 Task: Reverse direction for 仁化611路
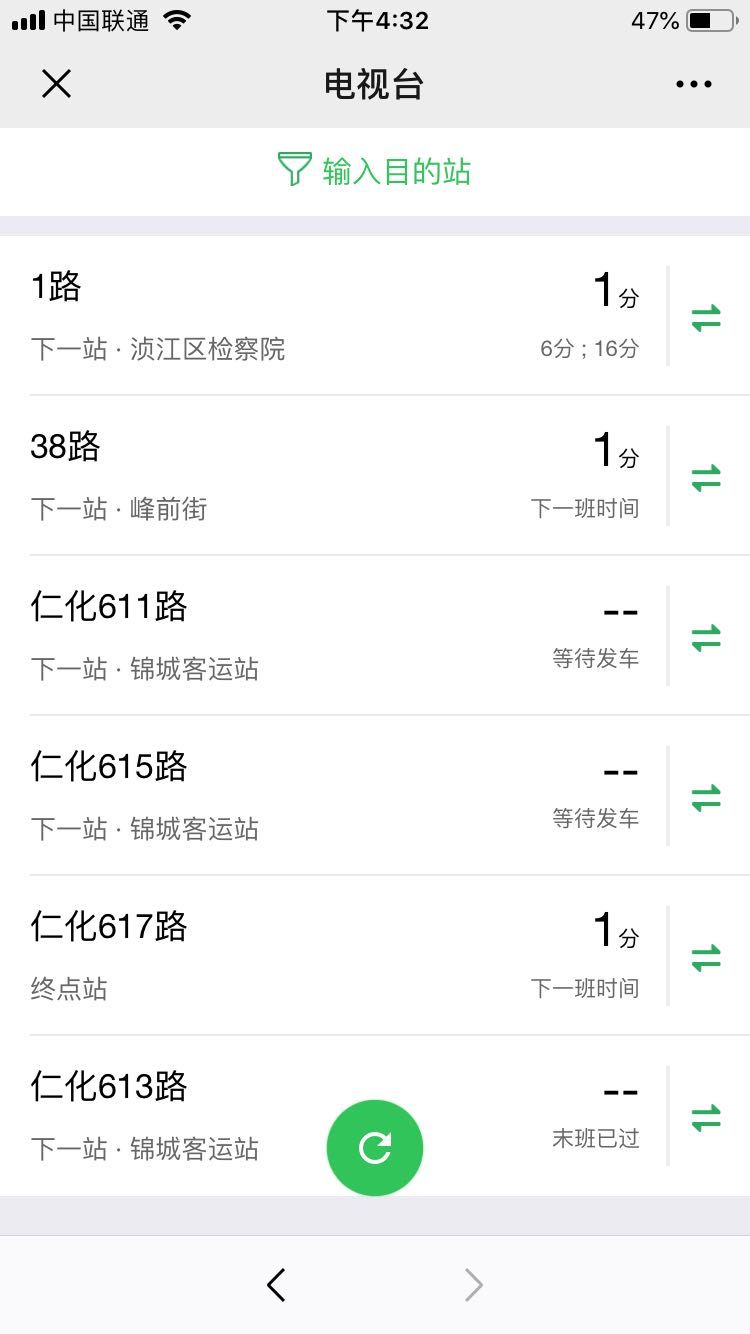tap(706, 638)
